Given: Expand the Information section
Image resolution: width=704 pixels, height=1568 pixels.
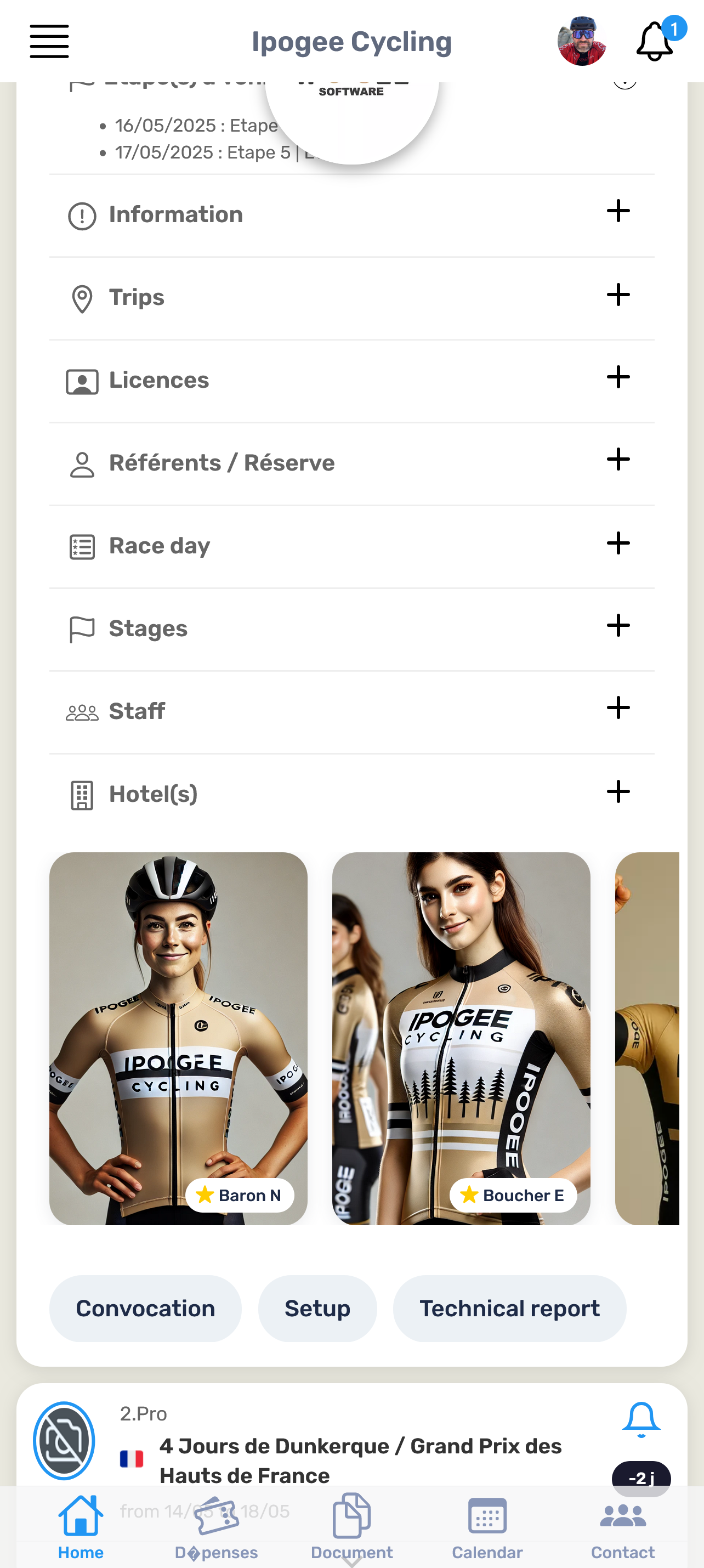Looking at the screenshot, I should (x=617, y=212).
